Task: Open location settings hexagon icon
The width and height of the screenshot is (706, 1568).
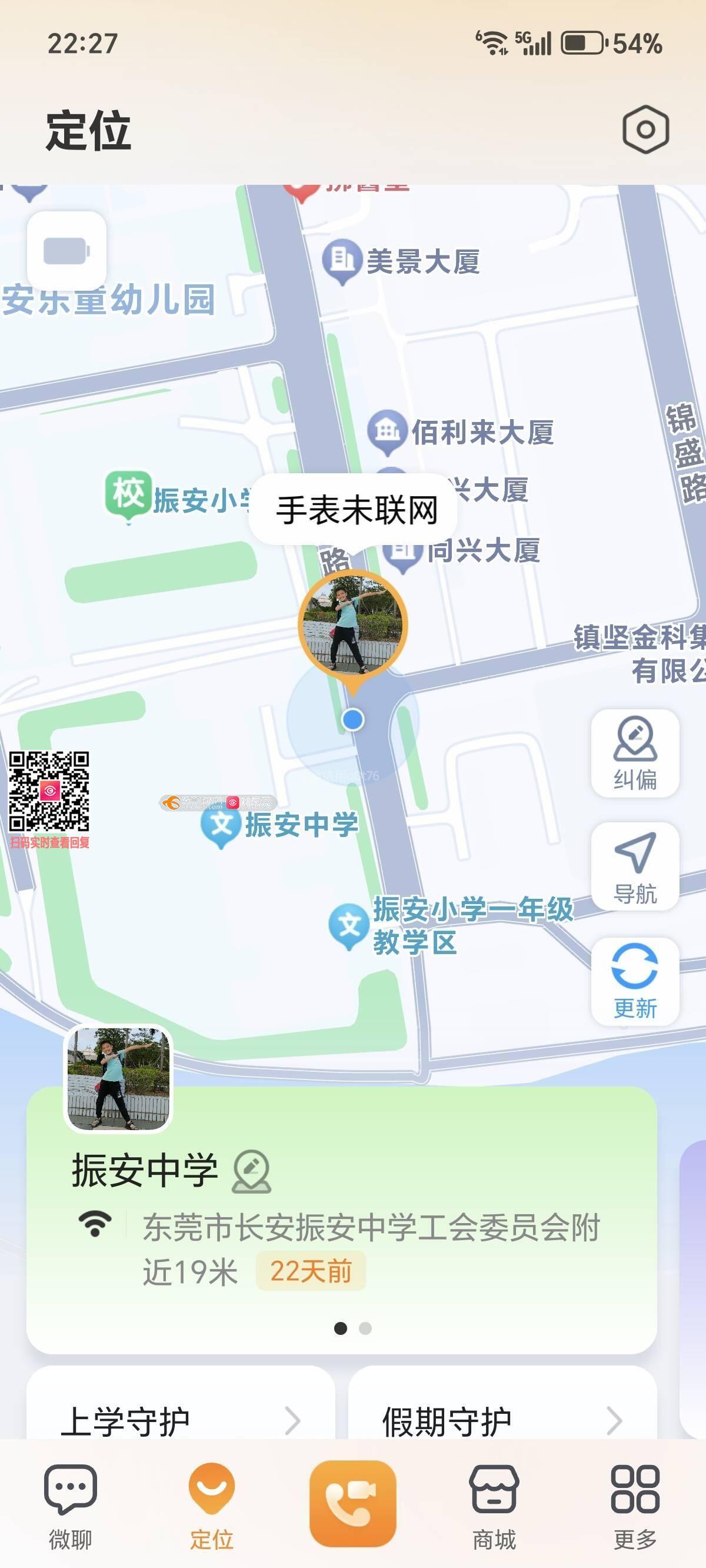Action: [x=645, y=129]
